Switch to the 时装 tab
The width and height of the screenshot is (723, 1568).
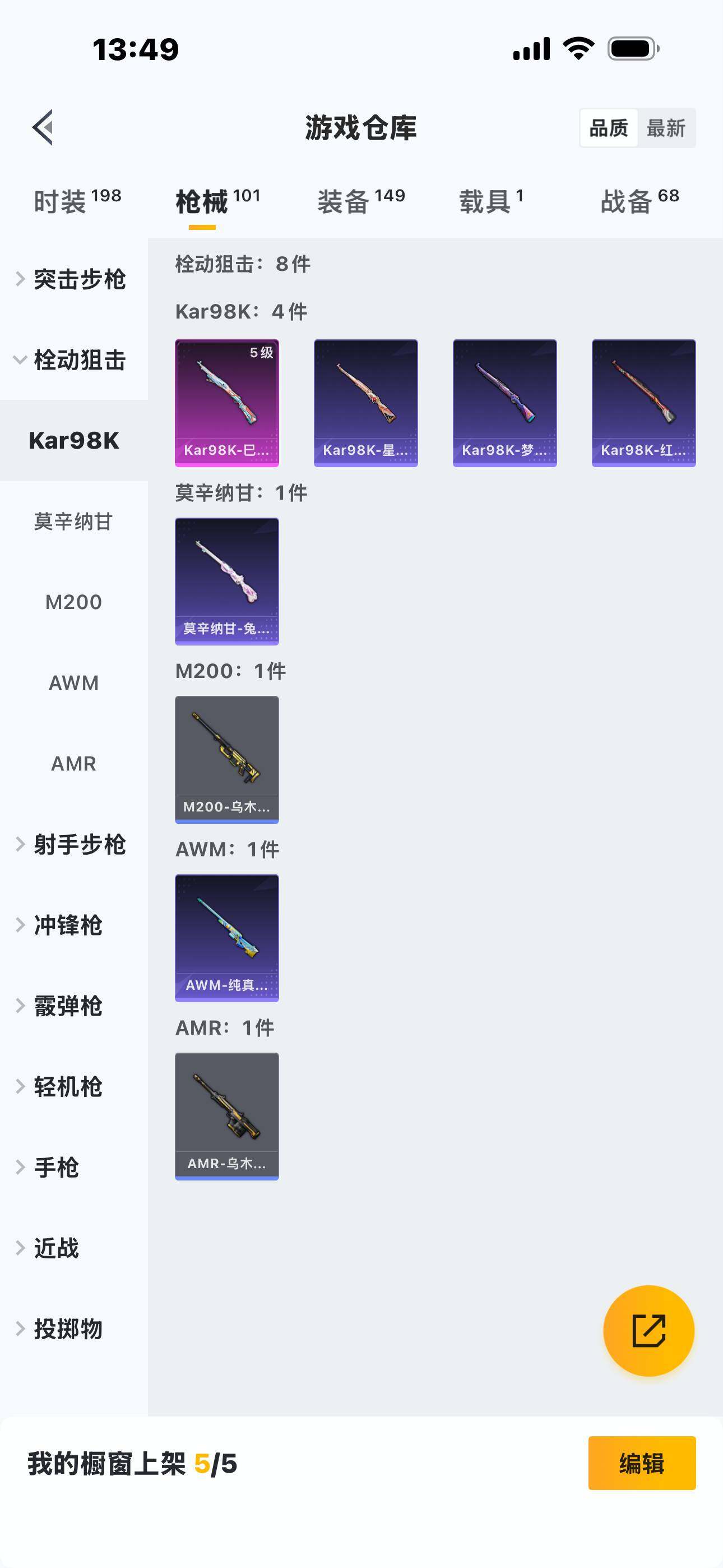(x=77, y=201)
